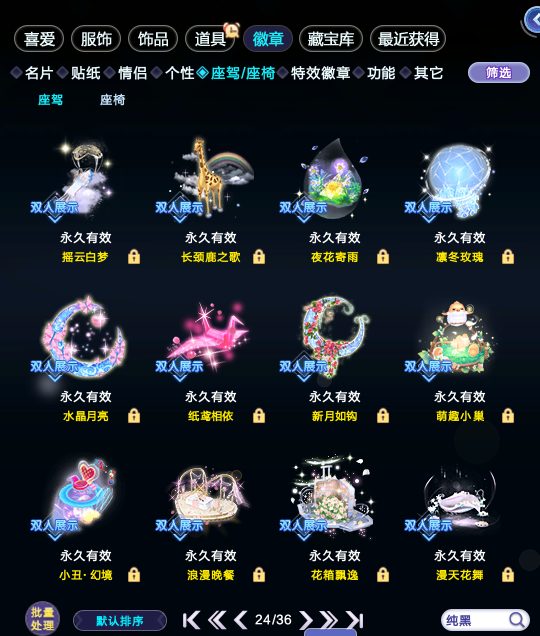
Task: Jump to the first page
Action: (191, 620)
